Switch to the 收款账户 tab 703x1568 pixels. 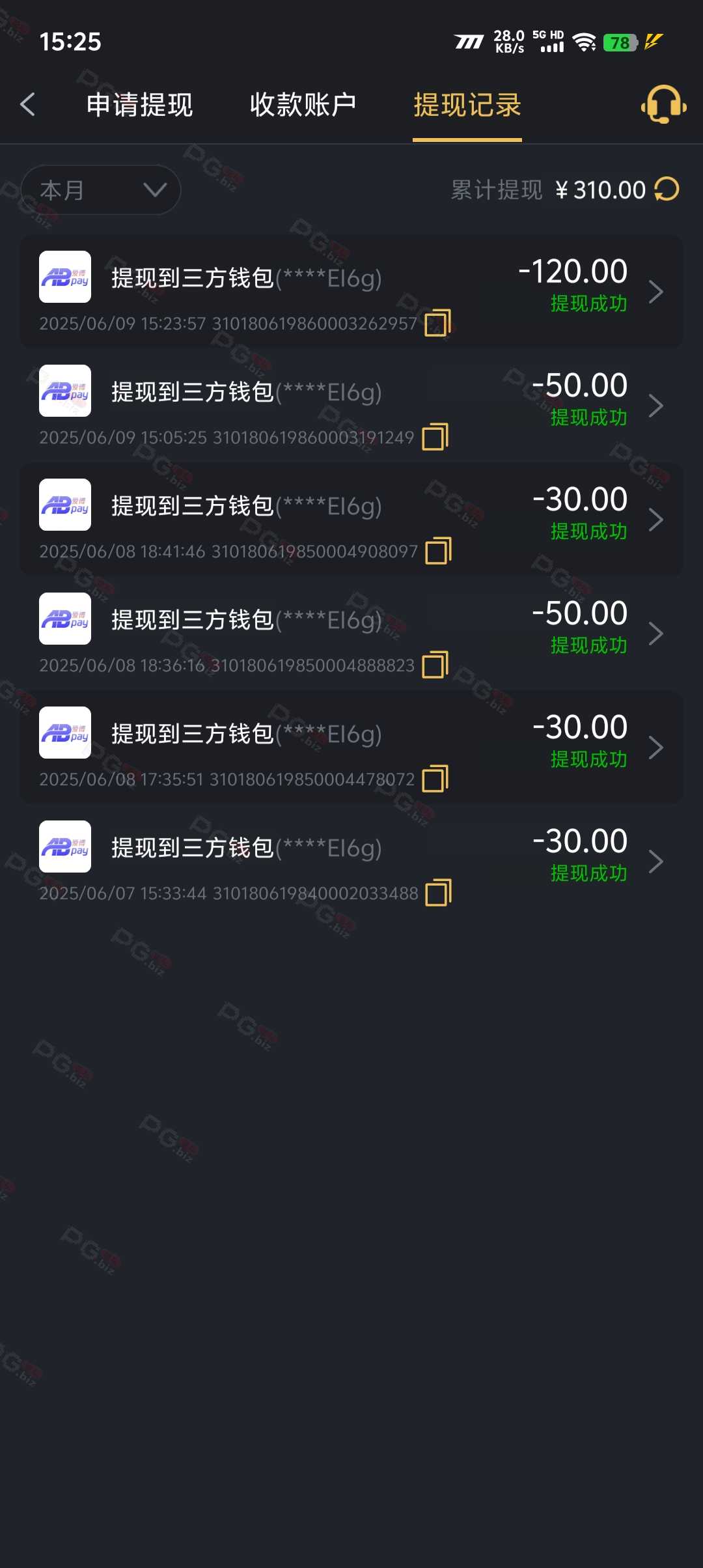point(303,105)
